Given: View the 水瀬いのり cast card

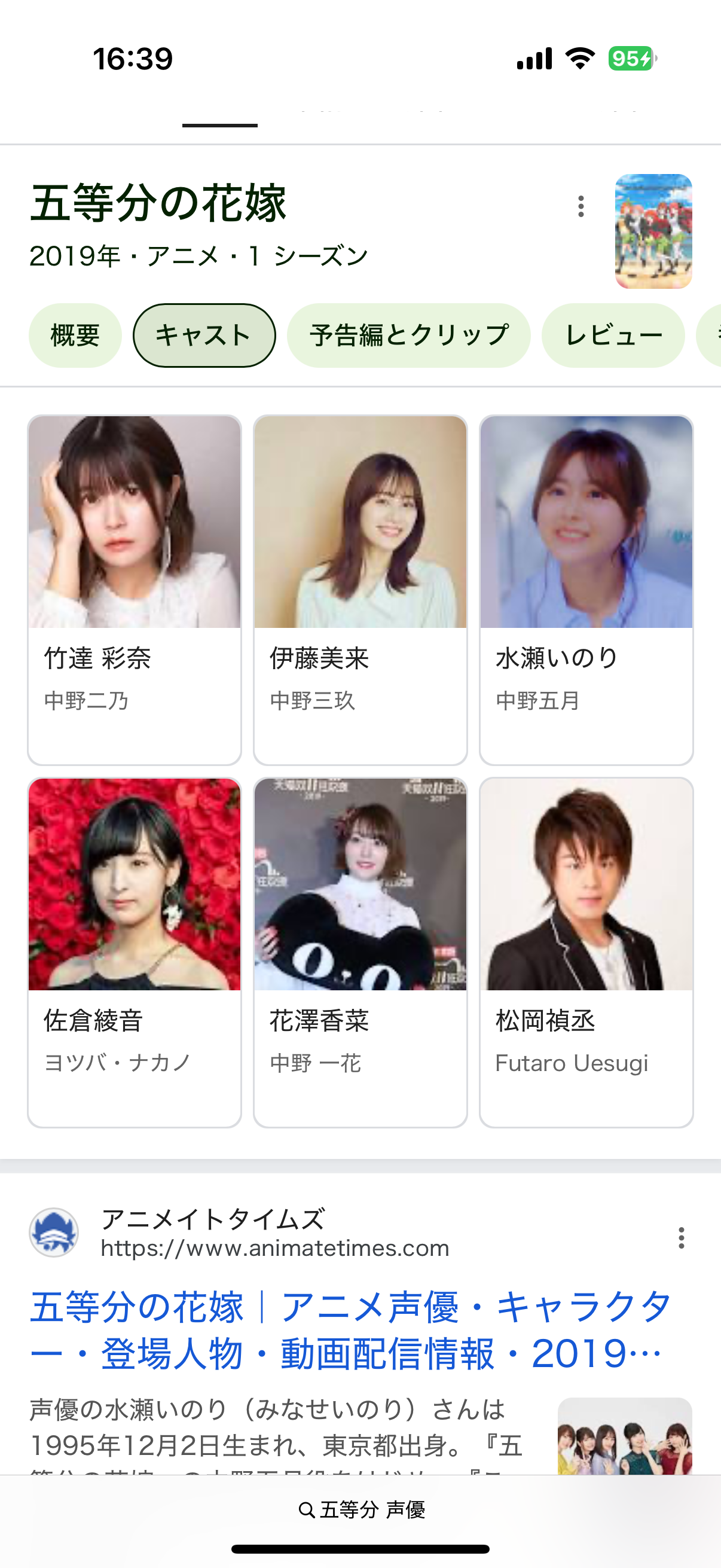Looking at the screenshot, I should pyautogui.click(x=586, y=589).
